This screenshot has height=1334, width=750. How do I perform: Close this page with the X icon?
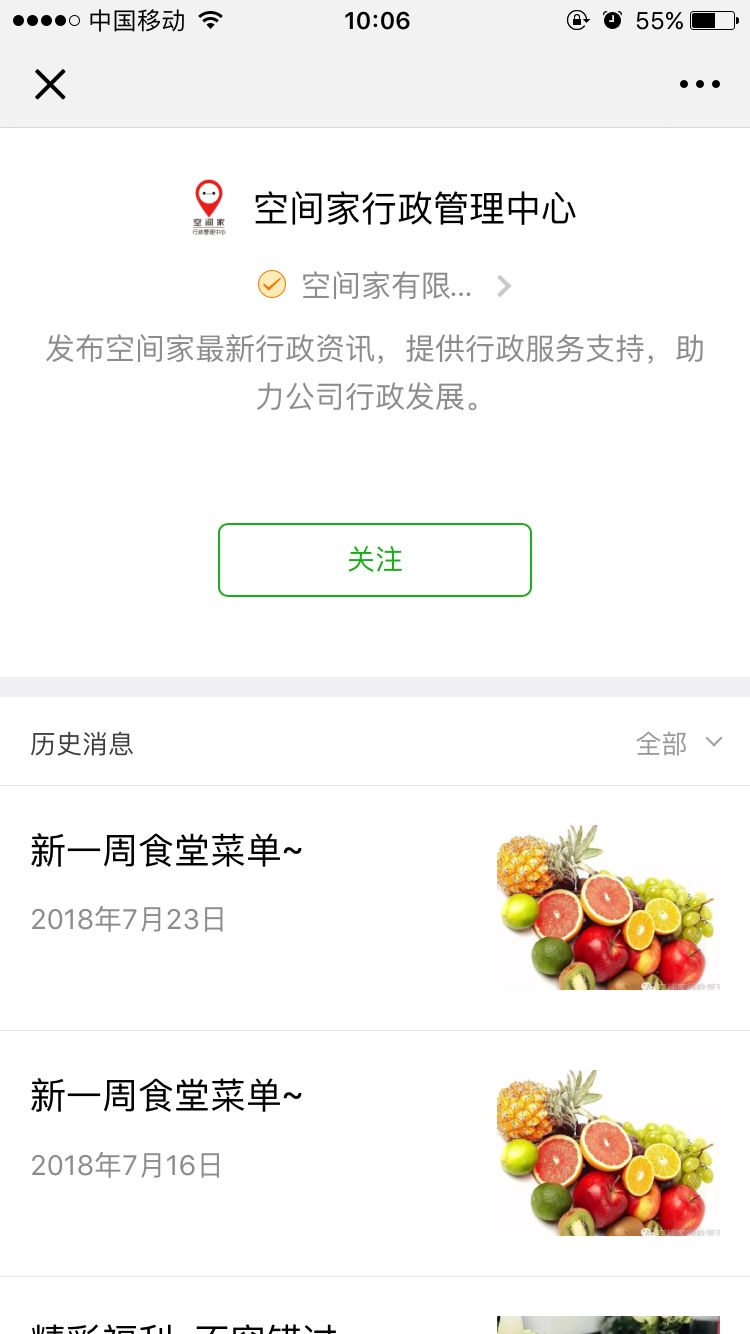[50, 85]
